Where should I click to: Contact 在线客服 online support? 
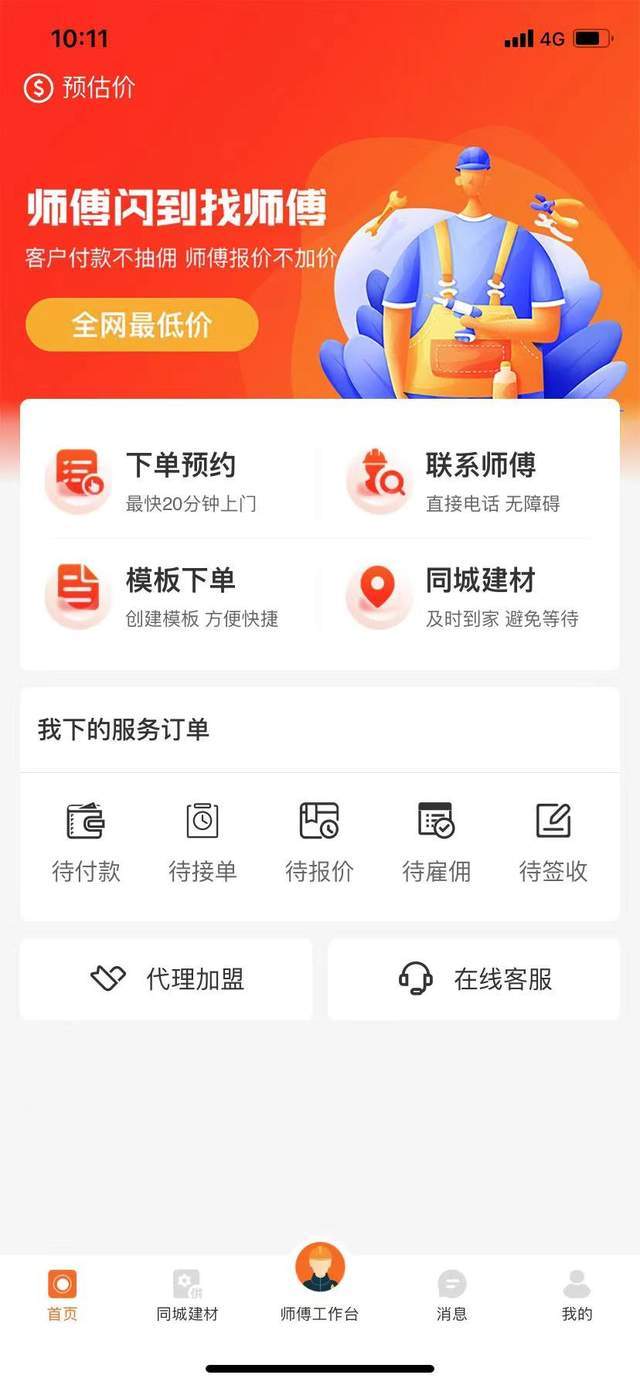coord(474,979)
